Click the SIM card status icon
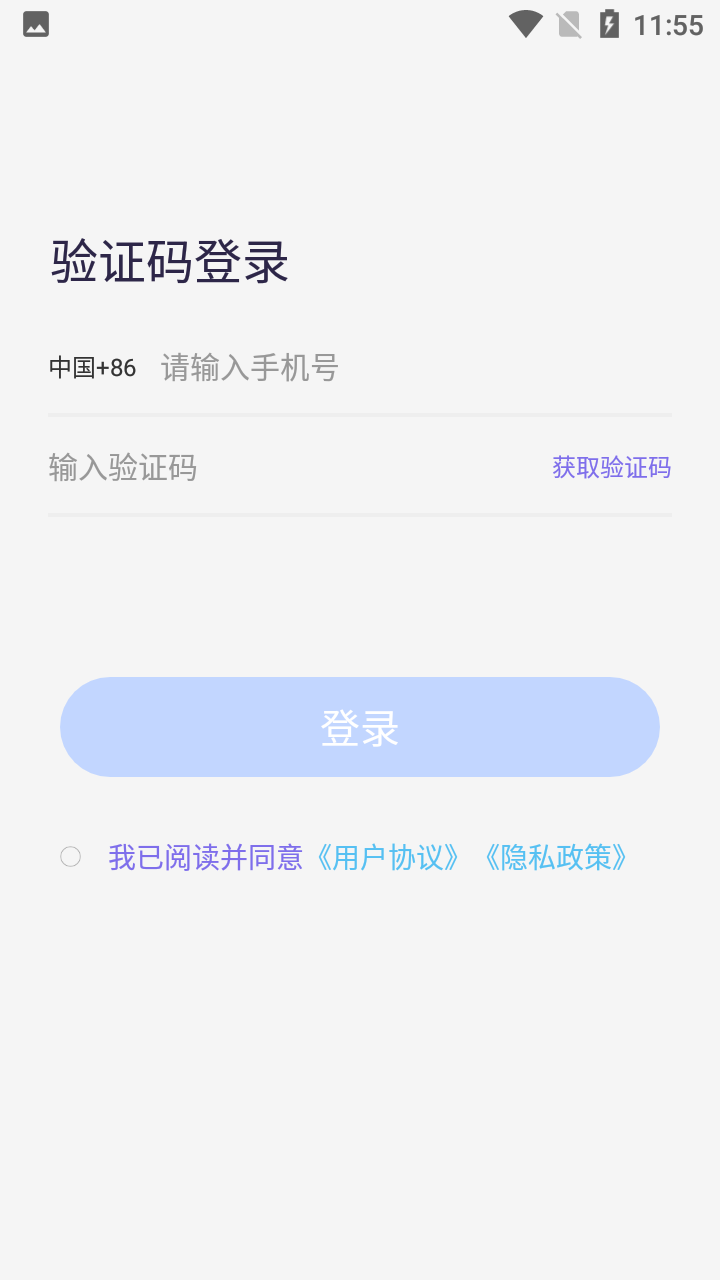Image resolution: width=720 pixels, height=1280 pixels. pos(570,24)
